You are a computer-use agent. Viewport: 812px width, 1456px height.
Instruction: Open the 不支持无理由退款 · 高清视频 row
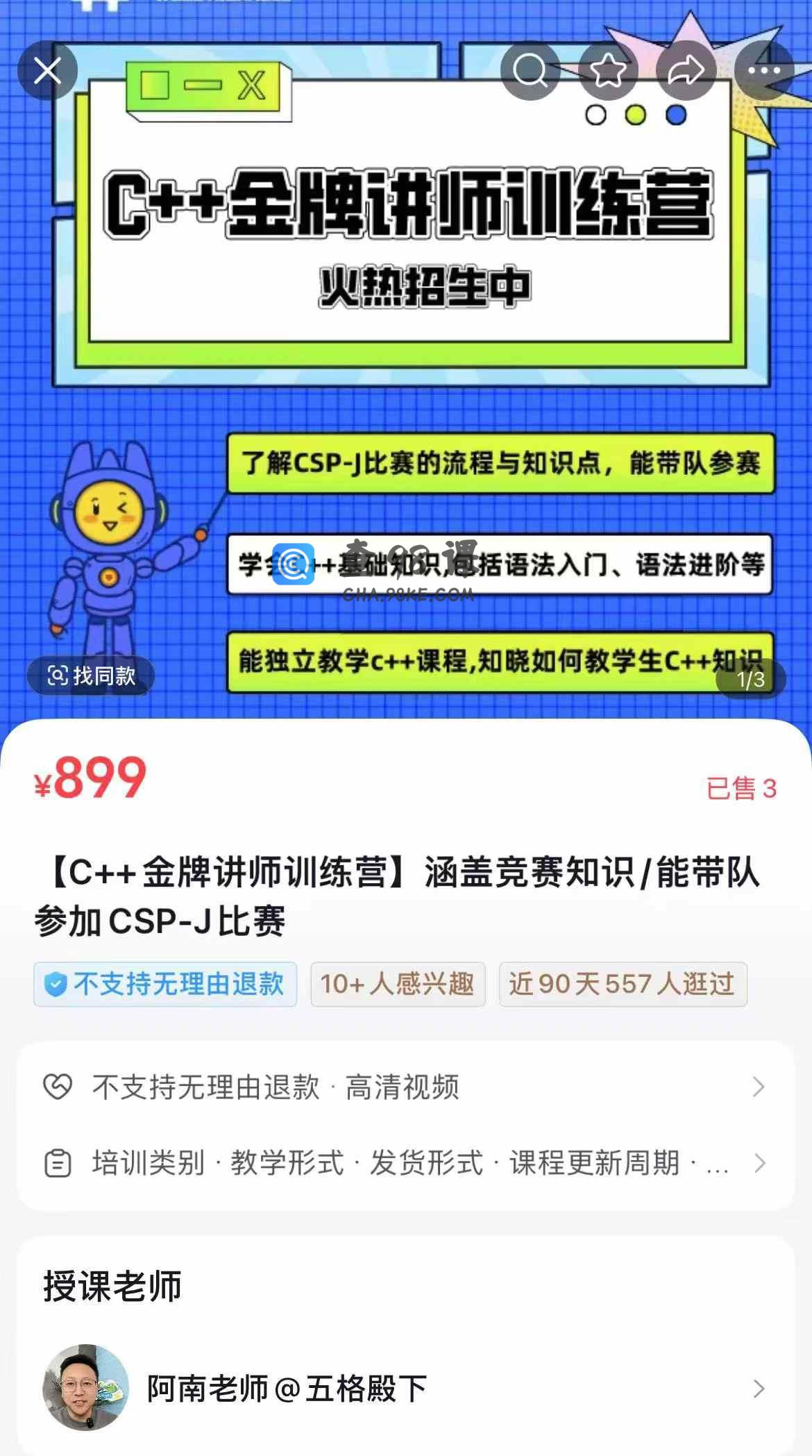pos(405,1087)
